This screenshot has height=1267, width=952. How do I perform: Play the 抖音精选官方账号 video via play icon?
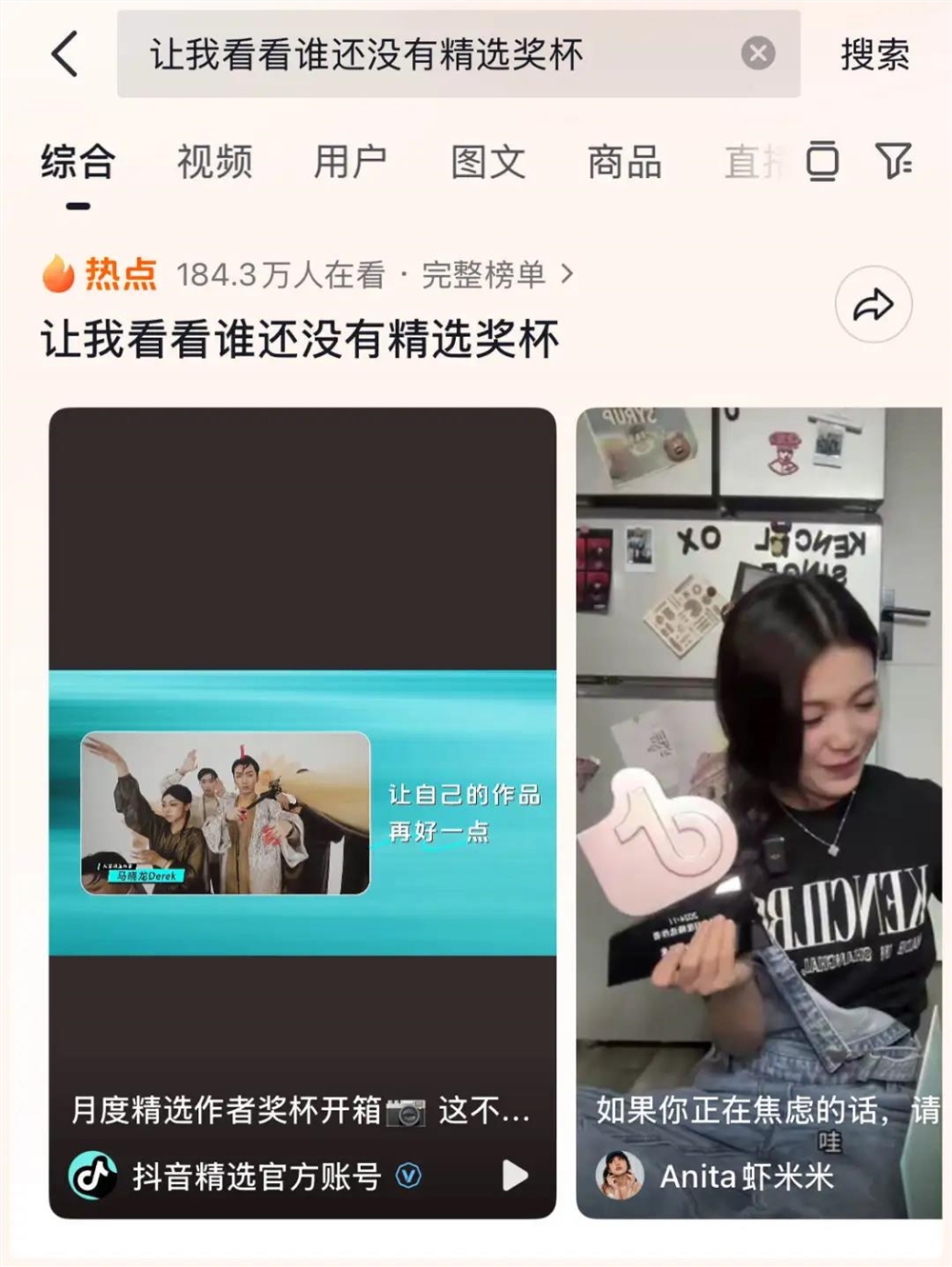[512, 1175]
